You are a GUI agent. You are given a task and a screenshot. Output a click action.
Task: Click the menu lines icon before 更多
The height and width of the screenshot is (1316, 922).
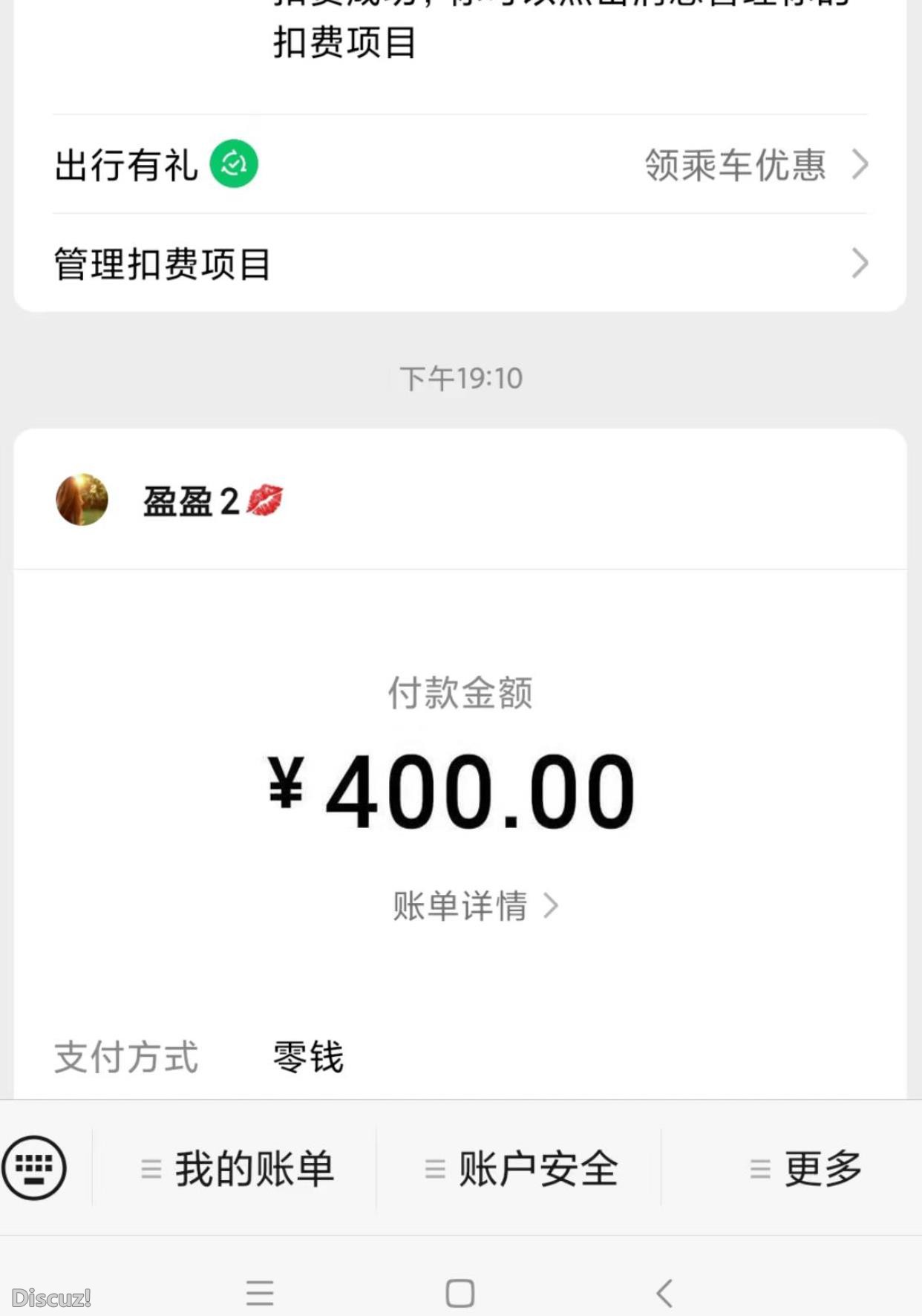[759, 1168]
